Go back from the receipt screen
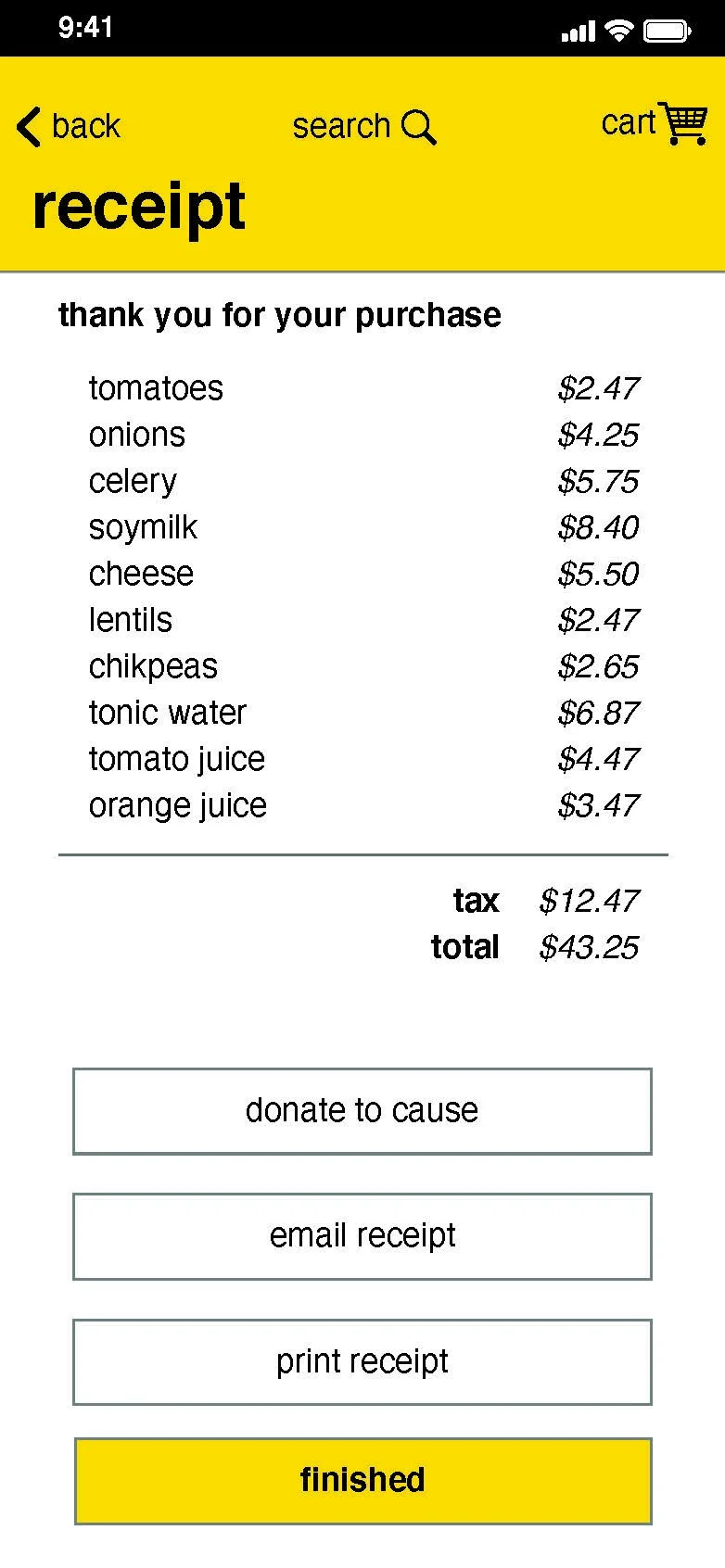 [x=70, y=126]
